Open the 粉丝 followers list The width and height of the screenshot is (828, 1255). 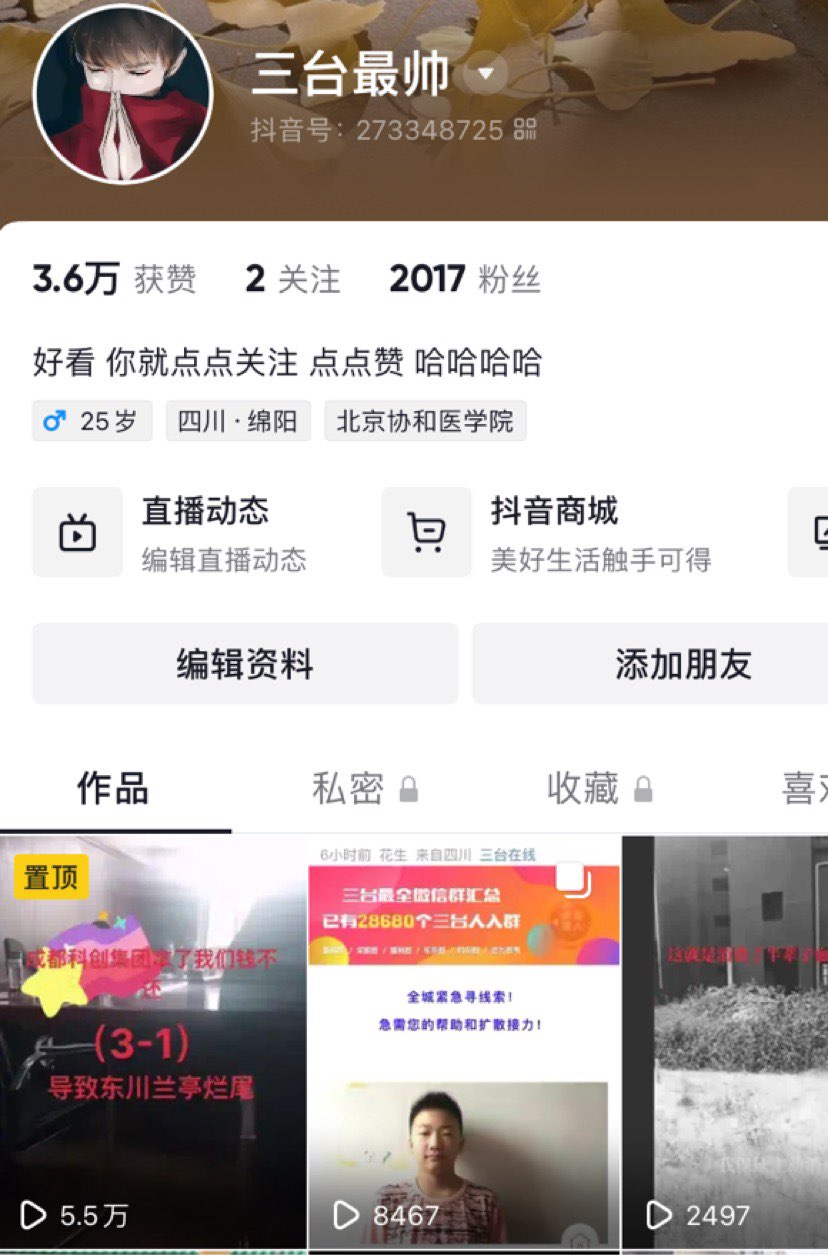click(464, 279)
